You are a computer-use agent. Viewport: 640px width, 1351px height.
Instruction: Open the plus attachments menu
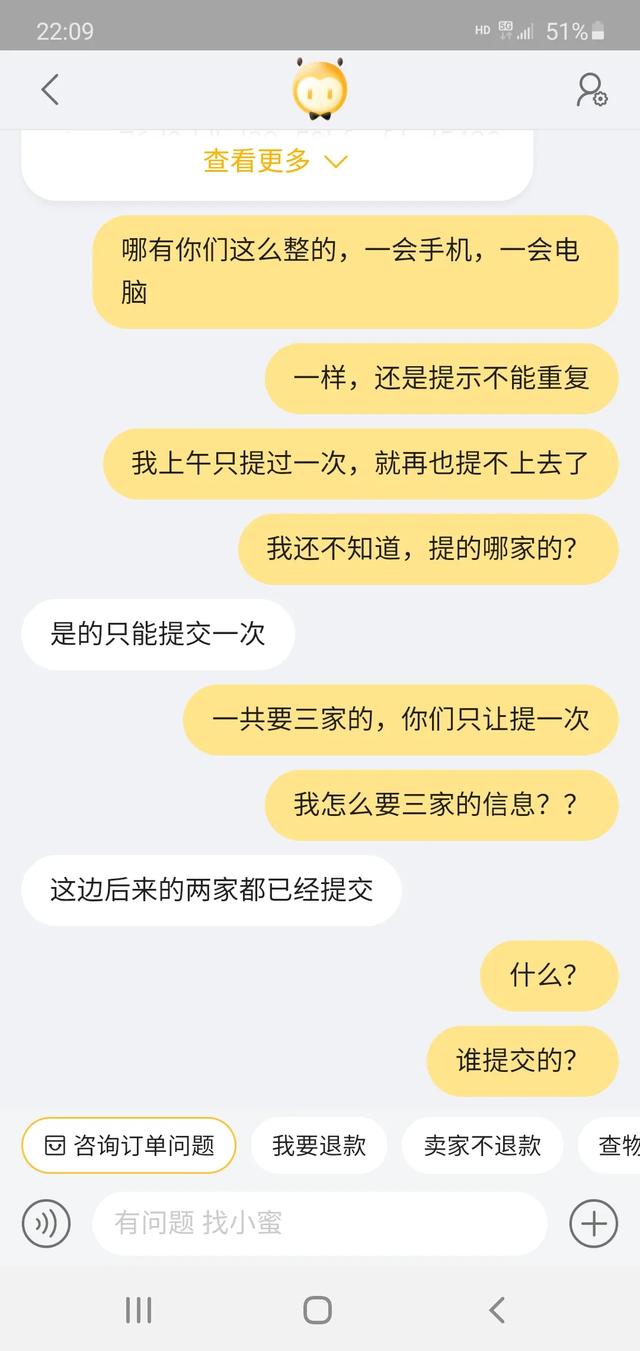593,1223
